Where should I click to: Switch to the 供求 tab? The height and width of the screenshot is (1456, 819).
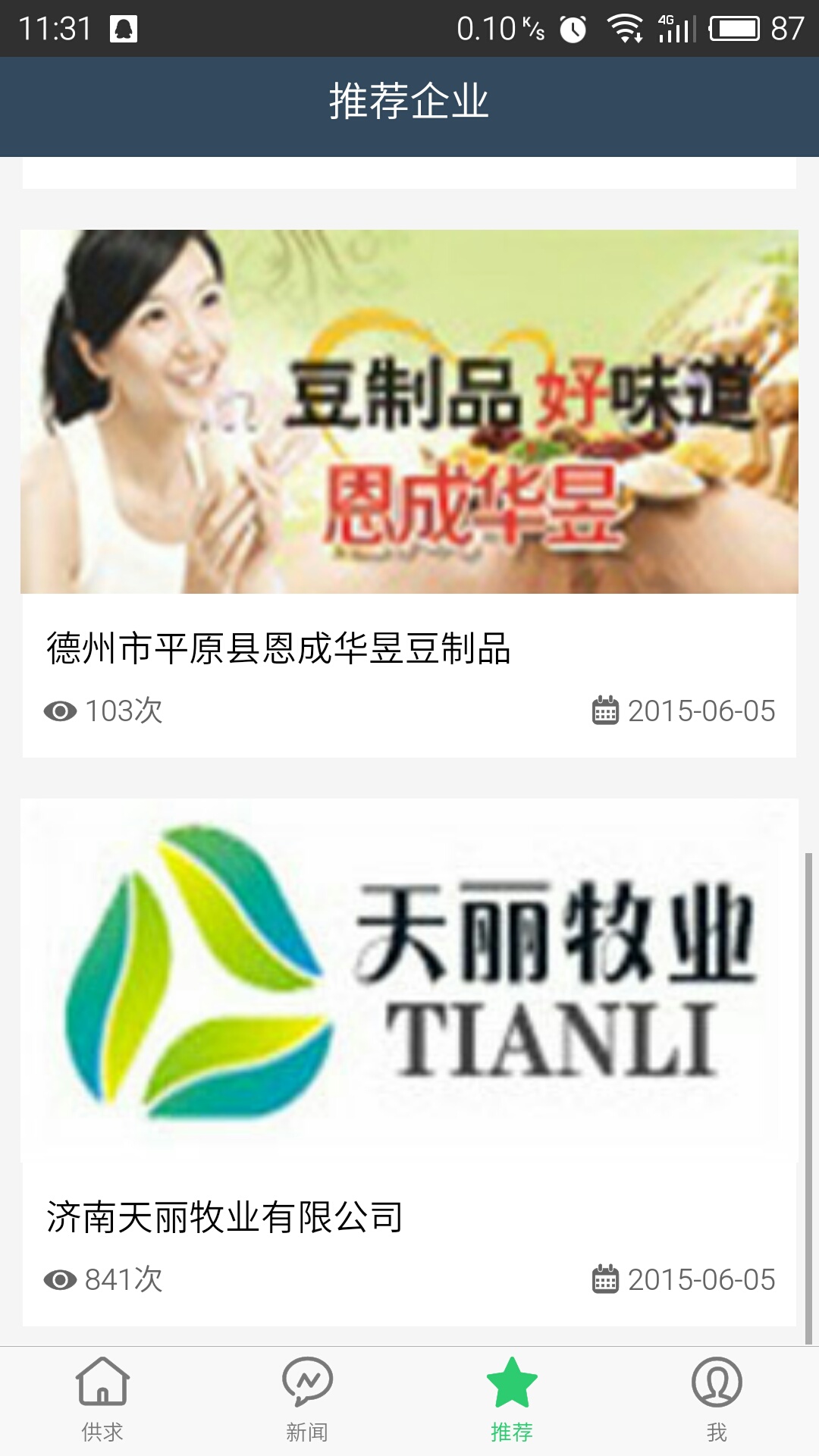102,1400
